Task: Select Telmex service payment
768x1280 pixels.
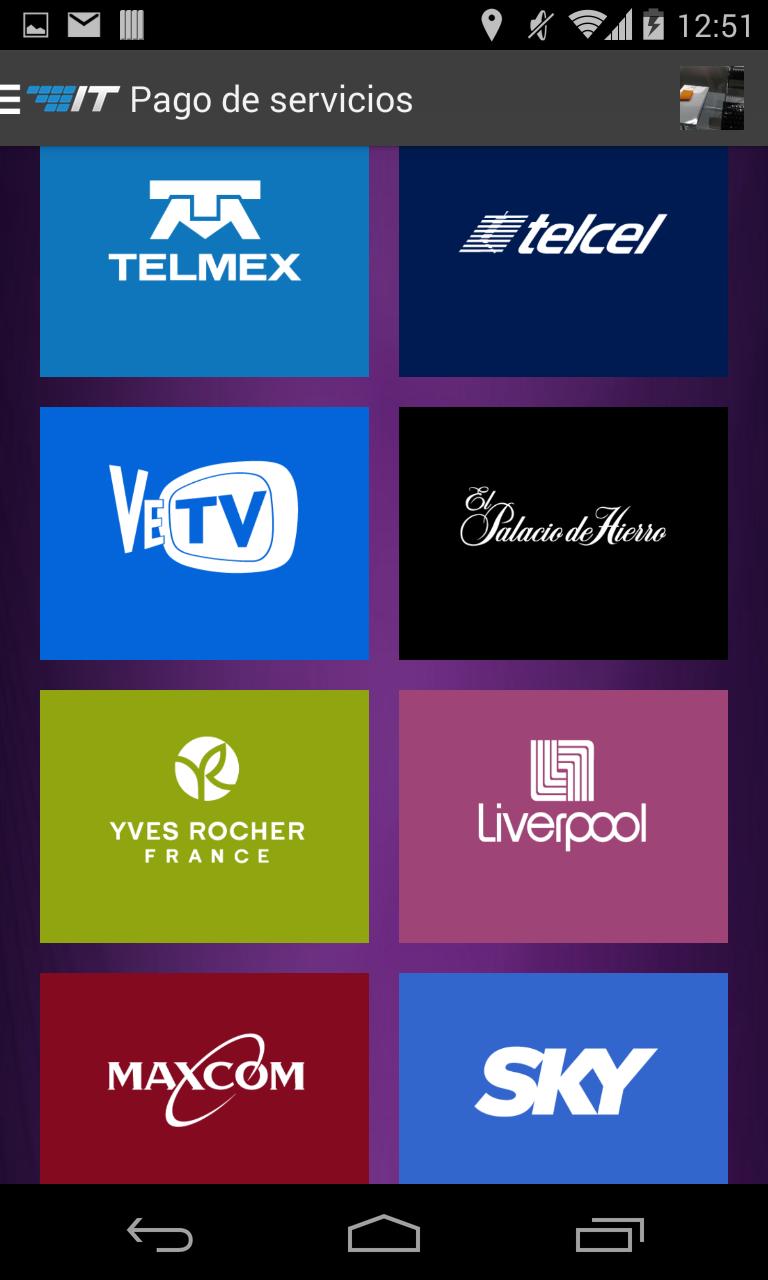Action: pos(204,262)
